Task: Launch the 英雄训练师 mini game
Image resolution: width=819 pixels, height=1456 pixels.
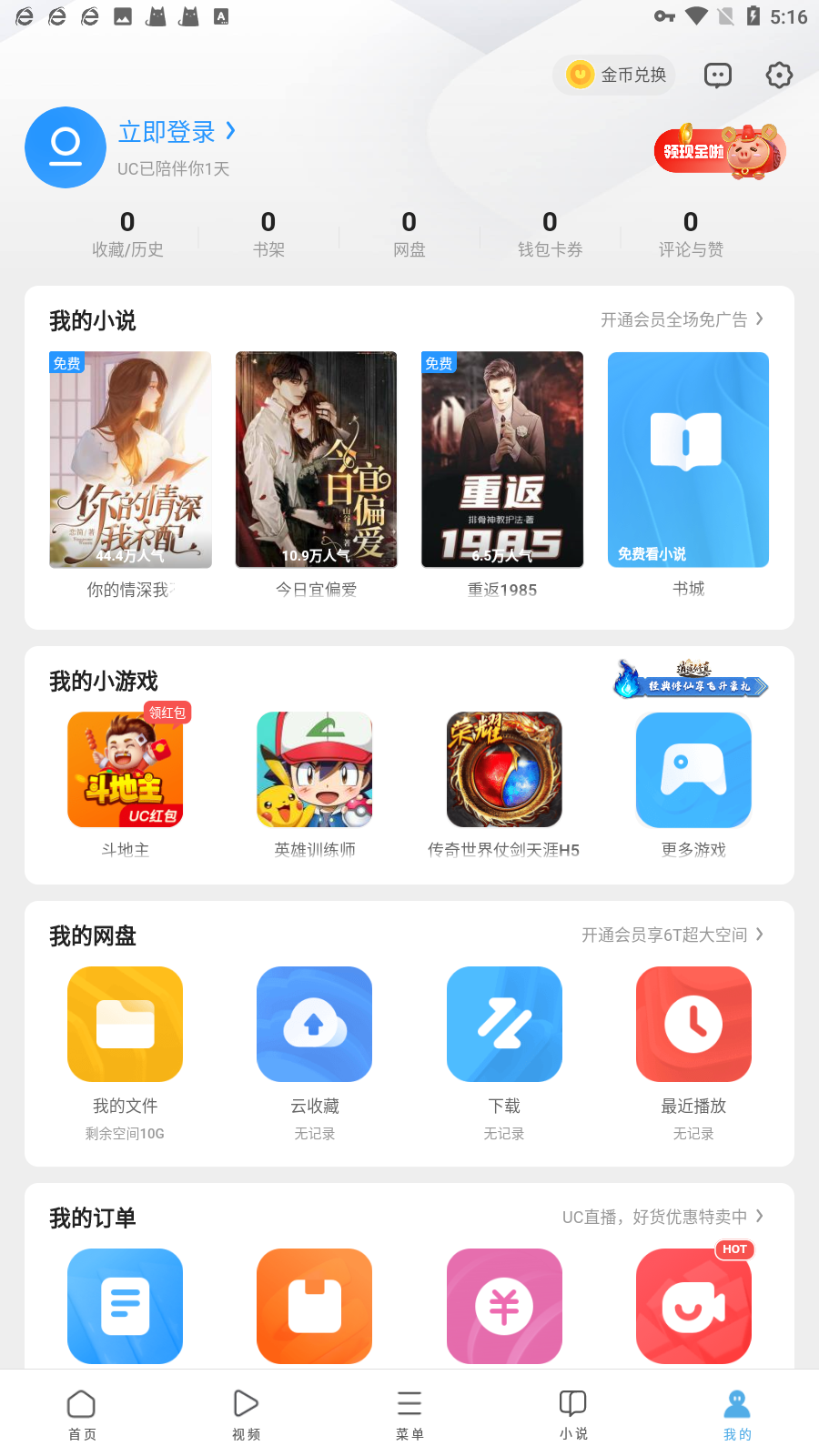Action: [315, 770]
